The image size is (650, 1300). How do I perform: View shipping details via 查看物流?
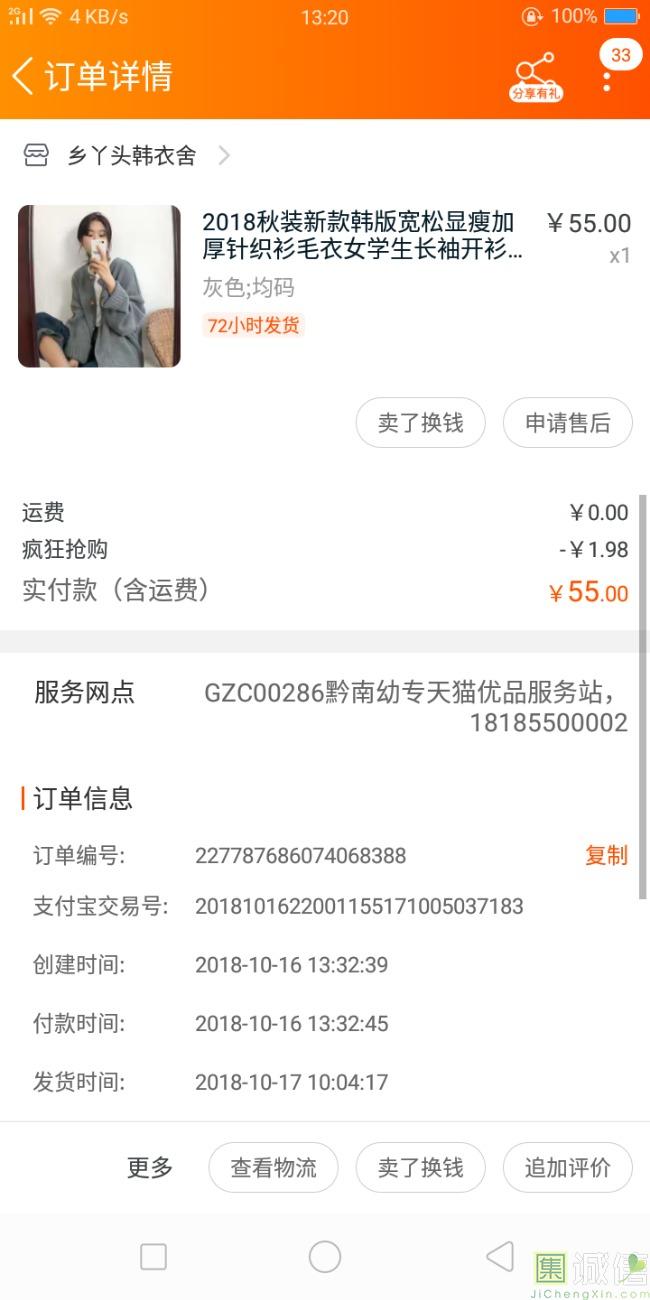[273, 1167]
